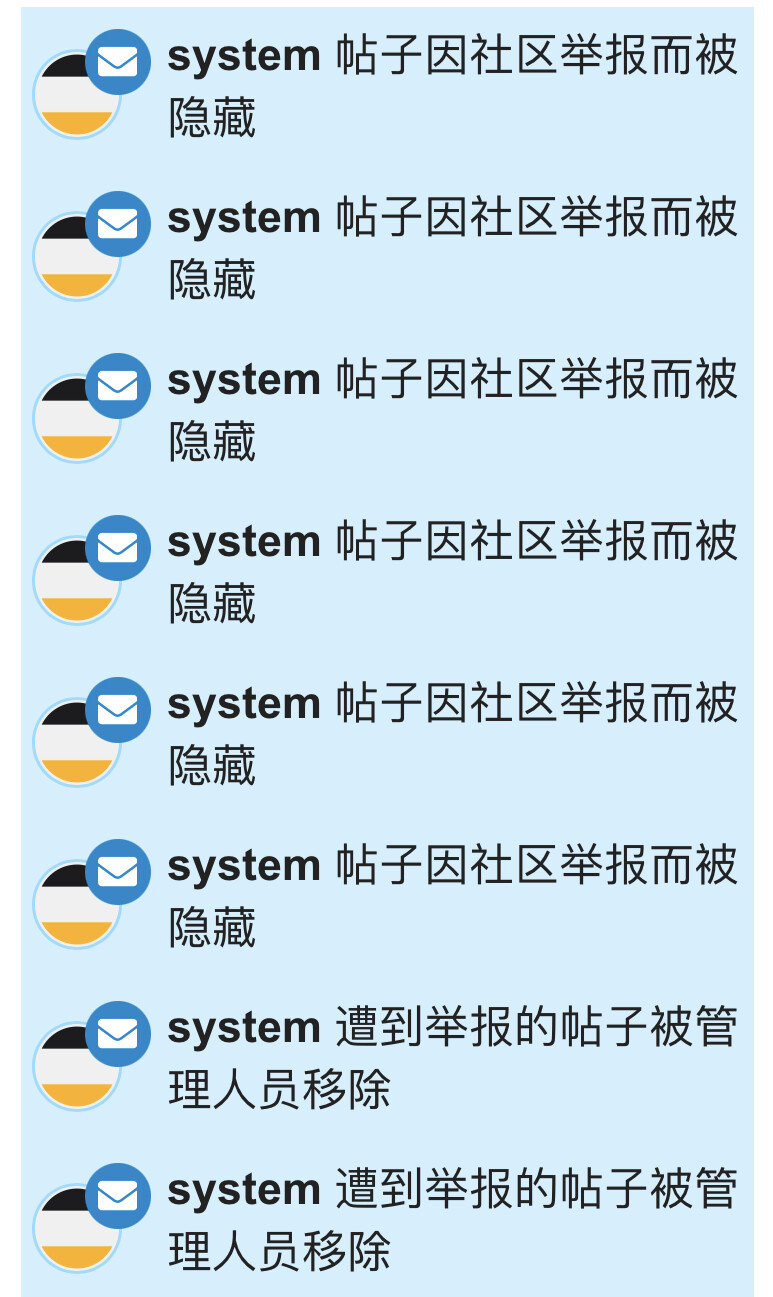
Task: Open the sixth and last 帖子因社区举报而被隐藏 notification
Action: (x=387, y=897)
